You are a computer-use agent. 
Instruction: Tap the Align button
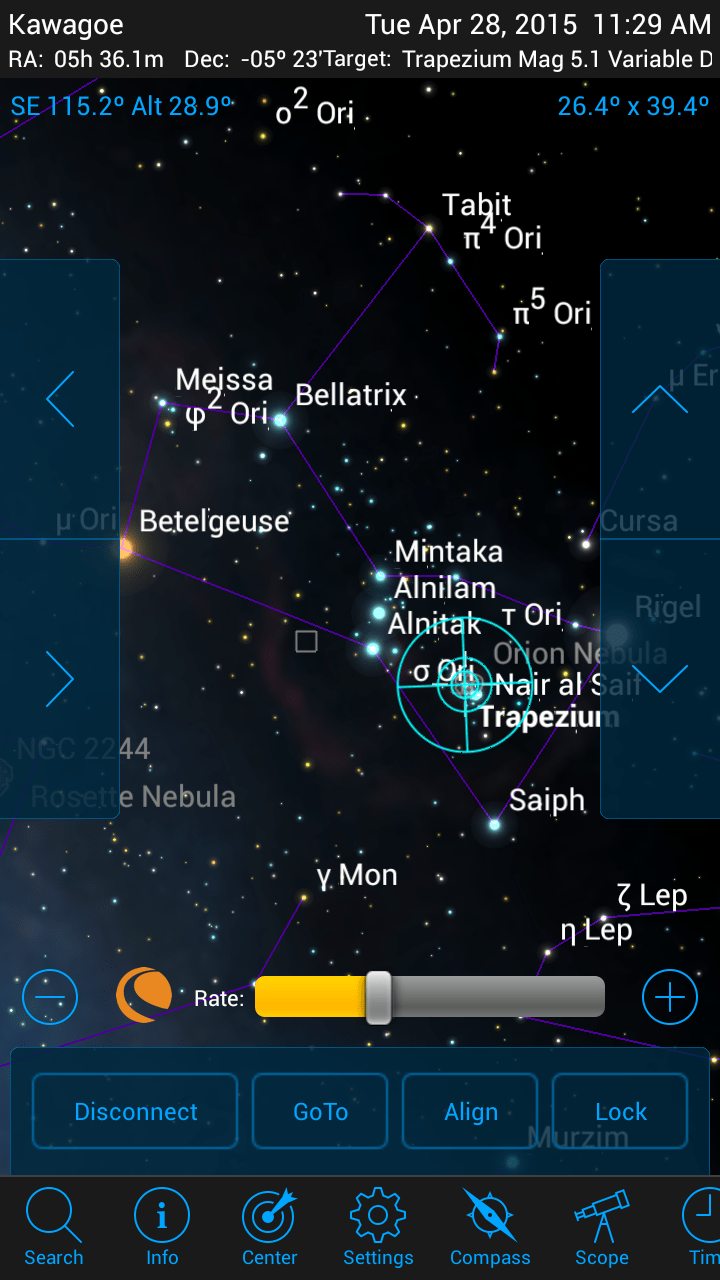pos(470,1111)
